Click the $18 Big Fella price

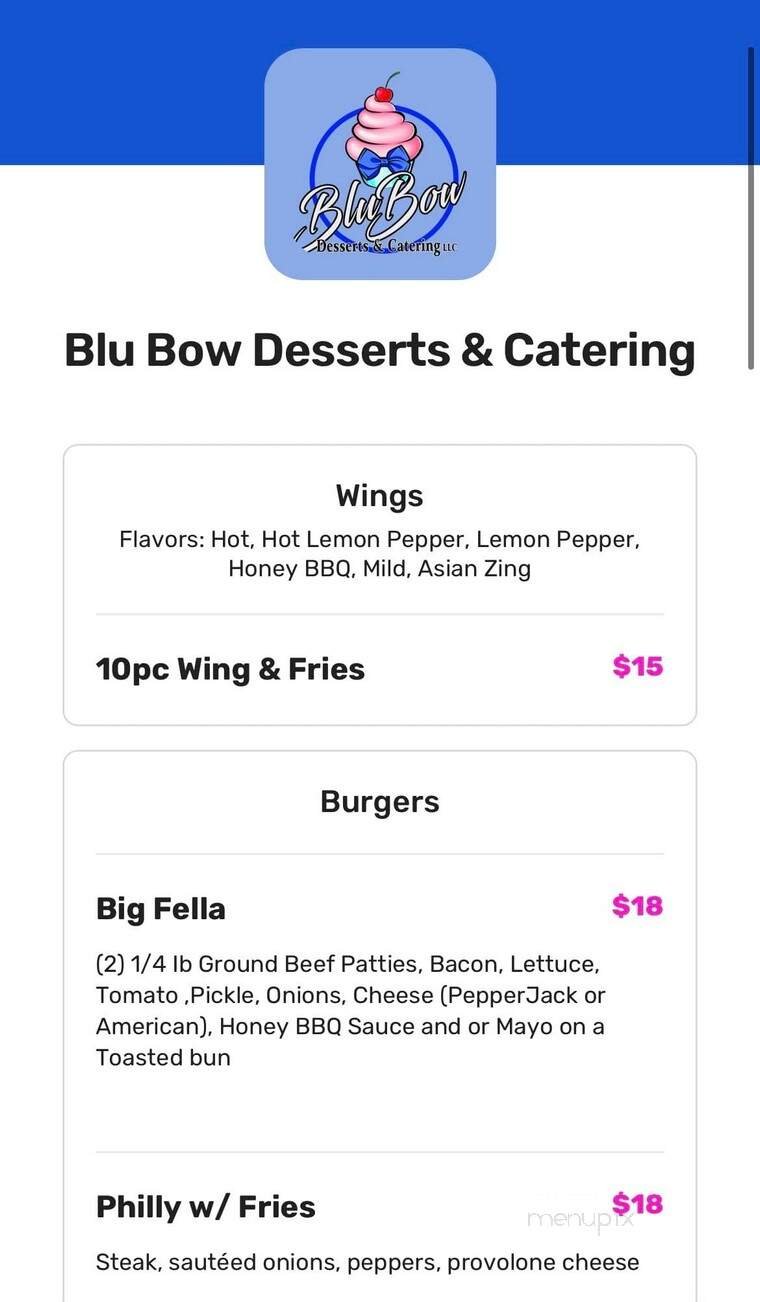click(636, 906)
